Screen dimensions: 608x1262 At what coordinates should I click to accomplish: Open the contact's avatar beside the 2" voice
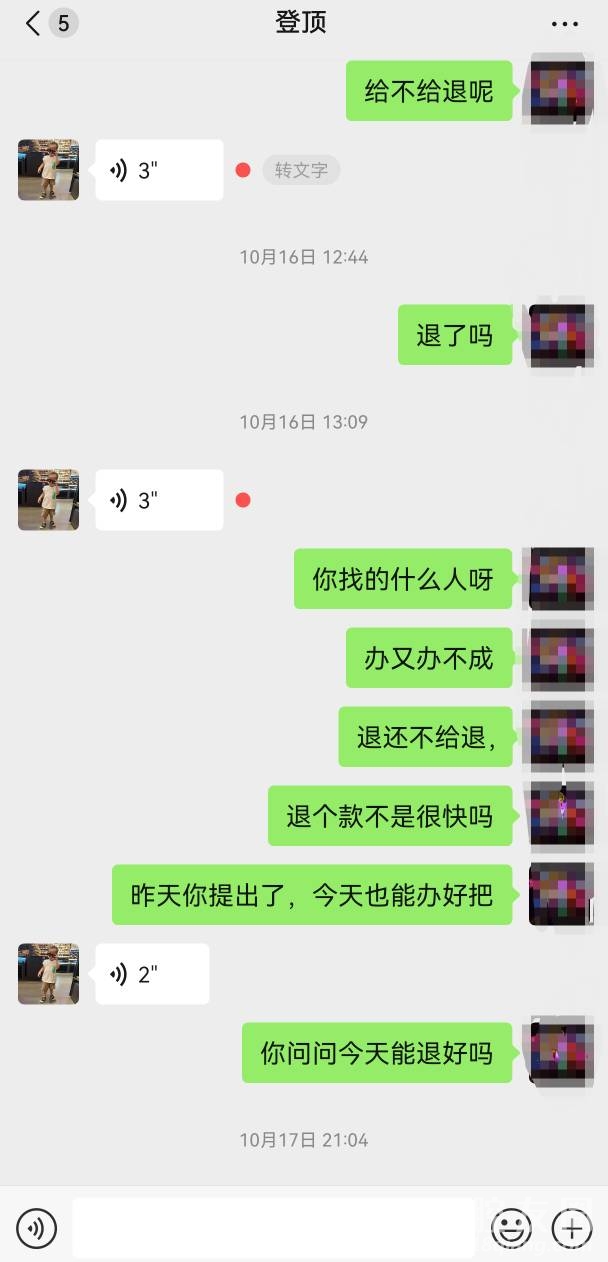click(48, 974)
